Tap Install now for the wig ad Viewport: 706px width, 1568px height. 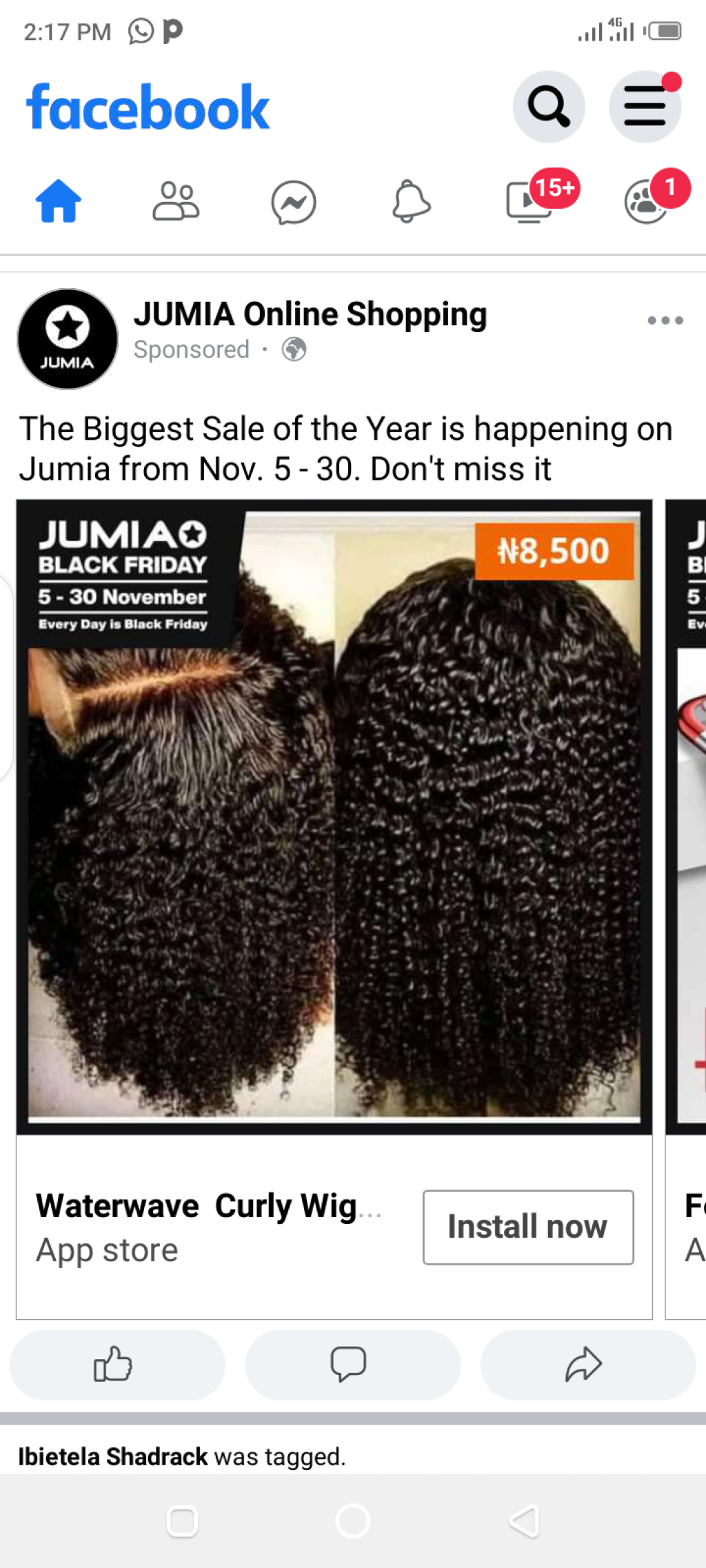(528, 1227)
